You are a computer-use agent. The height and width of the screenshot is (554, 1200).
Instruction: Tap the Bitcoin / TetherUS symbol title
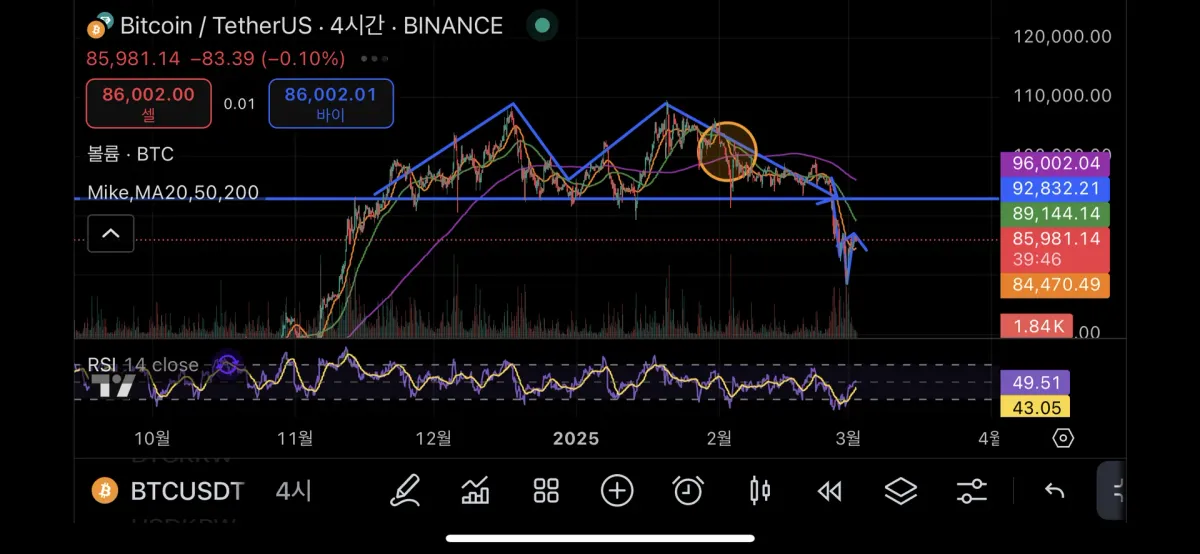[x=311, y=25]
